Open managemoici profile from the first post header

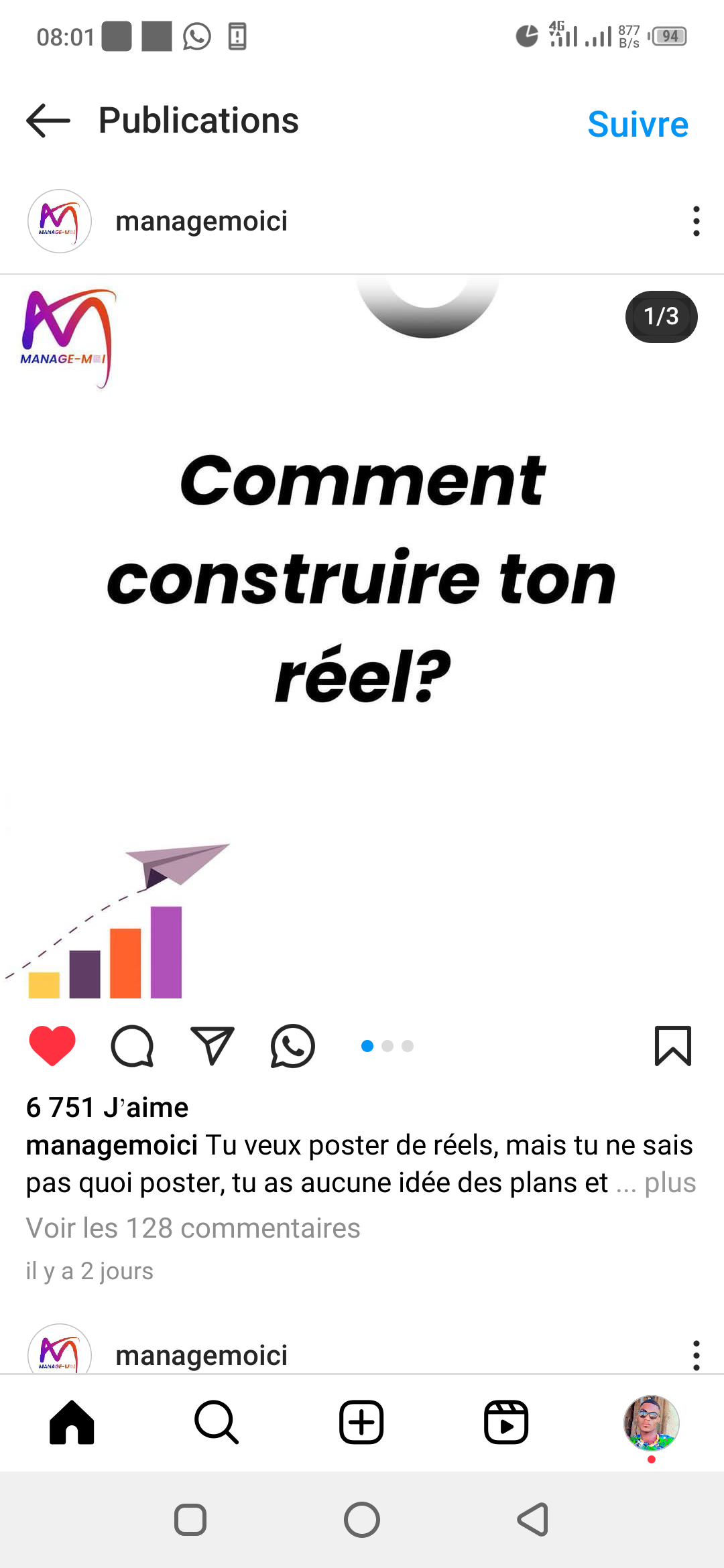(201, 221)
